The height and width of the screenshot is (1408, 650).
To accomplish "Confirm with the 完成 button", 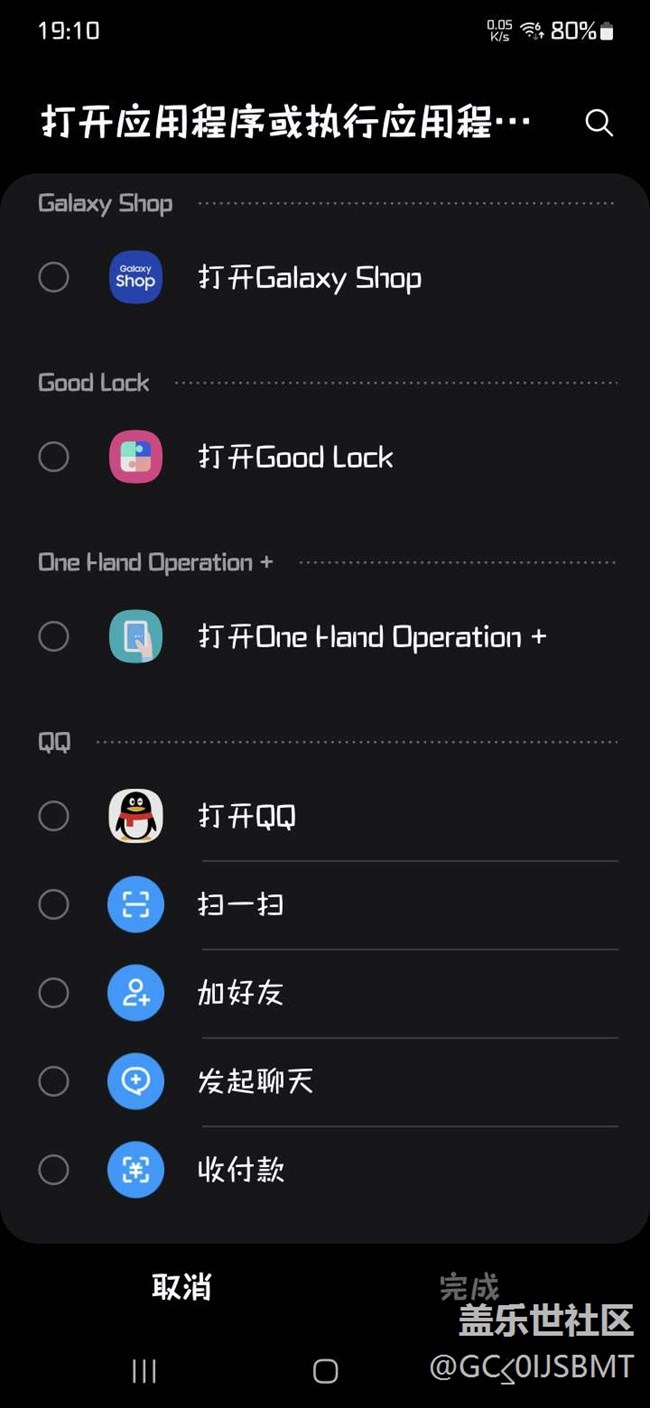I will 469,1287.
